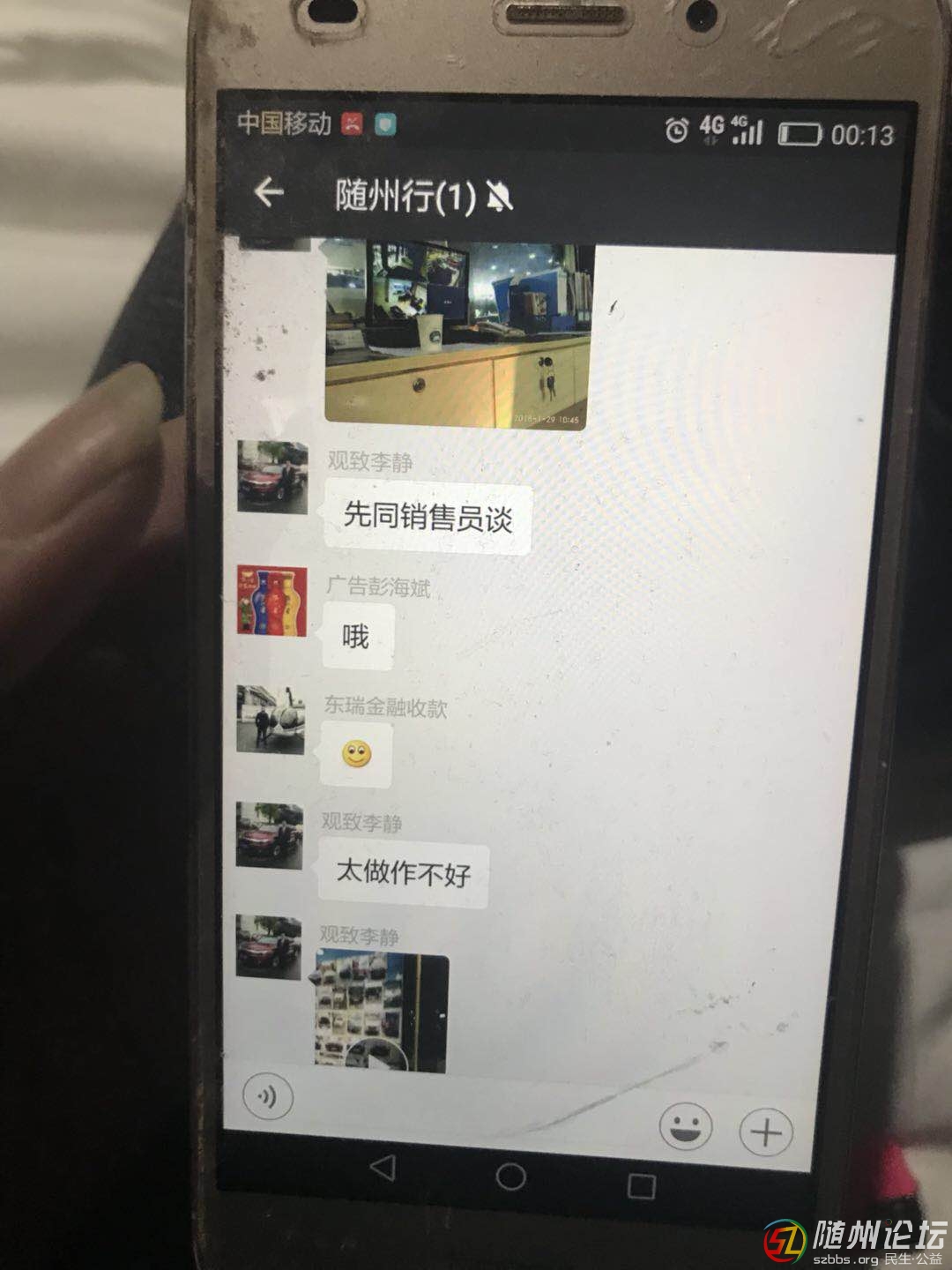Open the plus attachment menu
The width and height of the screenshot is (952, 1270).
766,1132
